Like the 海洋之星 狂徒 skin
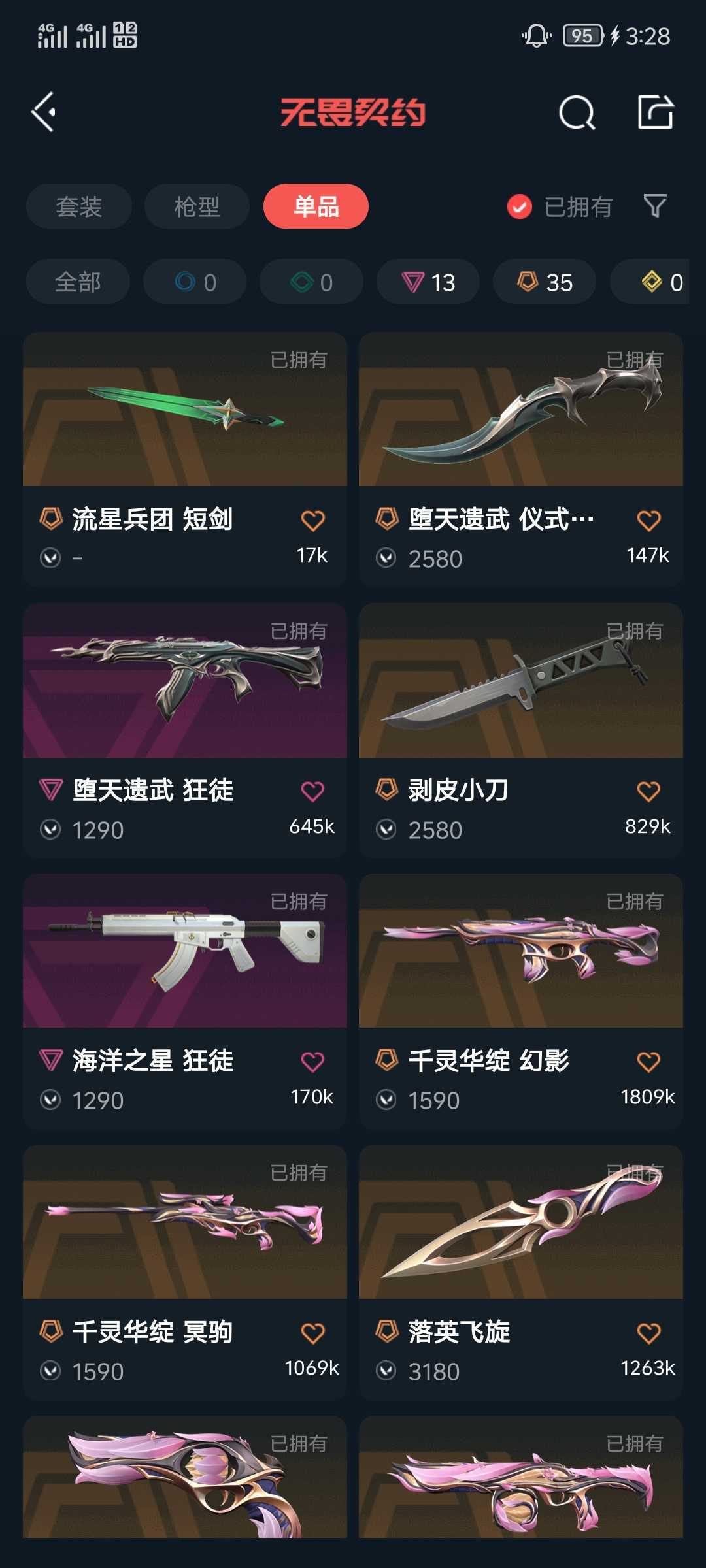Screen dimensions: 706x1568 (x=312, y=1062)
